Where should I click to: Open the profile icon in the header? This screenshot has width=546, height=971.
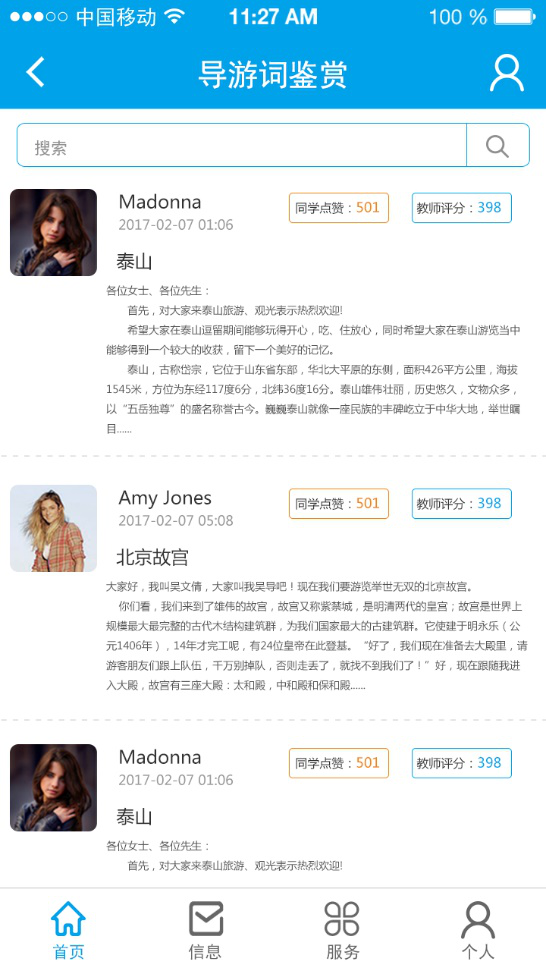tap(506, 73)
